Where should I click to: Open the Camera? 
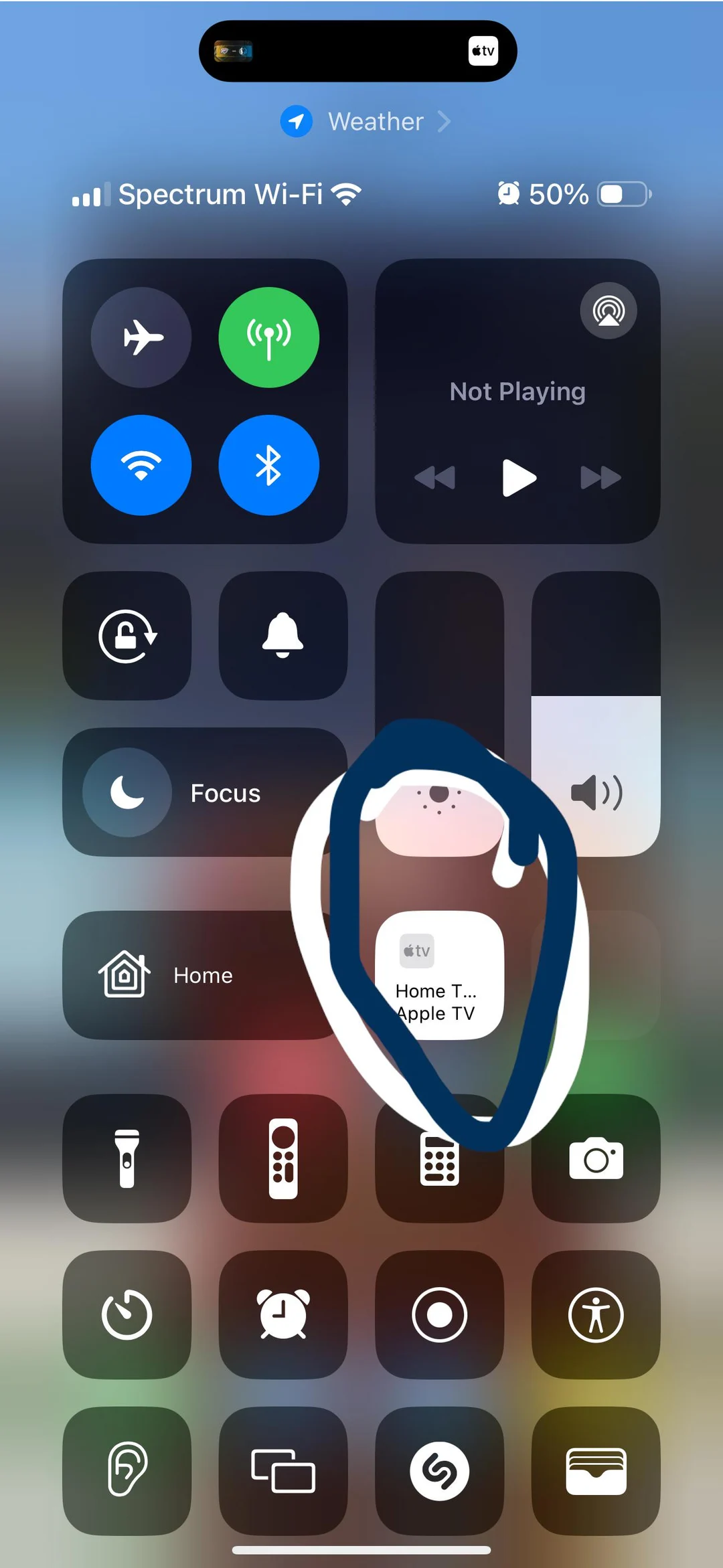tap(596, 1160)
